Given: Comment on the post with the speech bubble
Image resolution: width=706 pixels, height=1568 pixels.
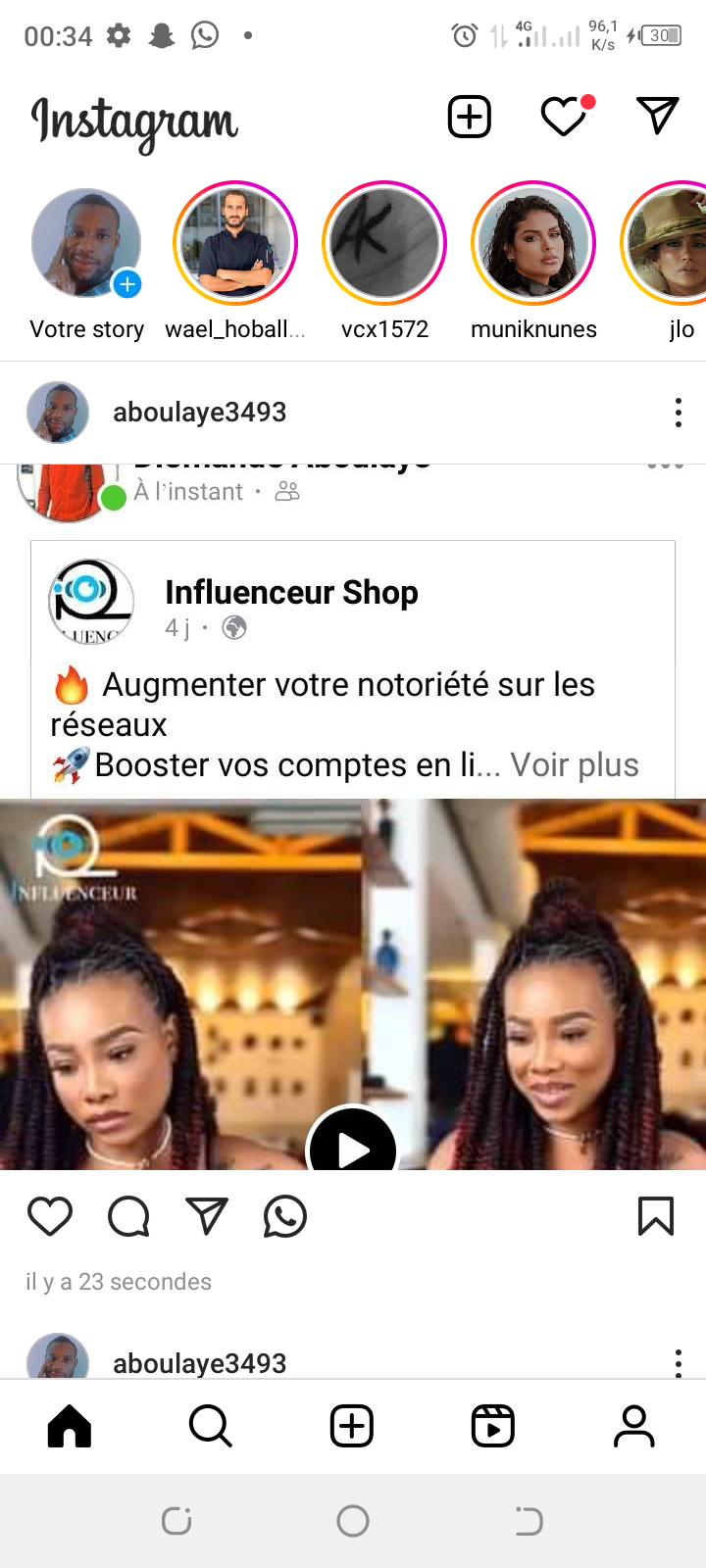Looking at the screenshot, I should [128, 1216].
